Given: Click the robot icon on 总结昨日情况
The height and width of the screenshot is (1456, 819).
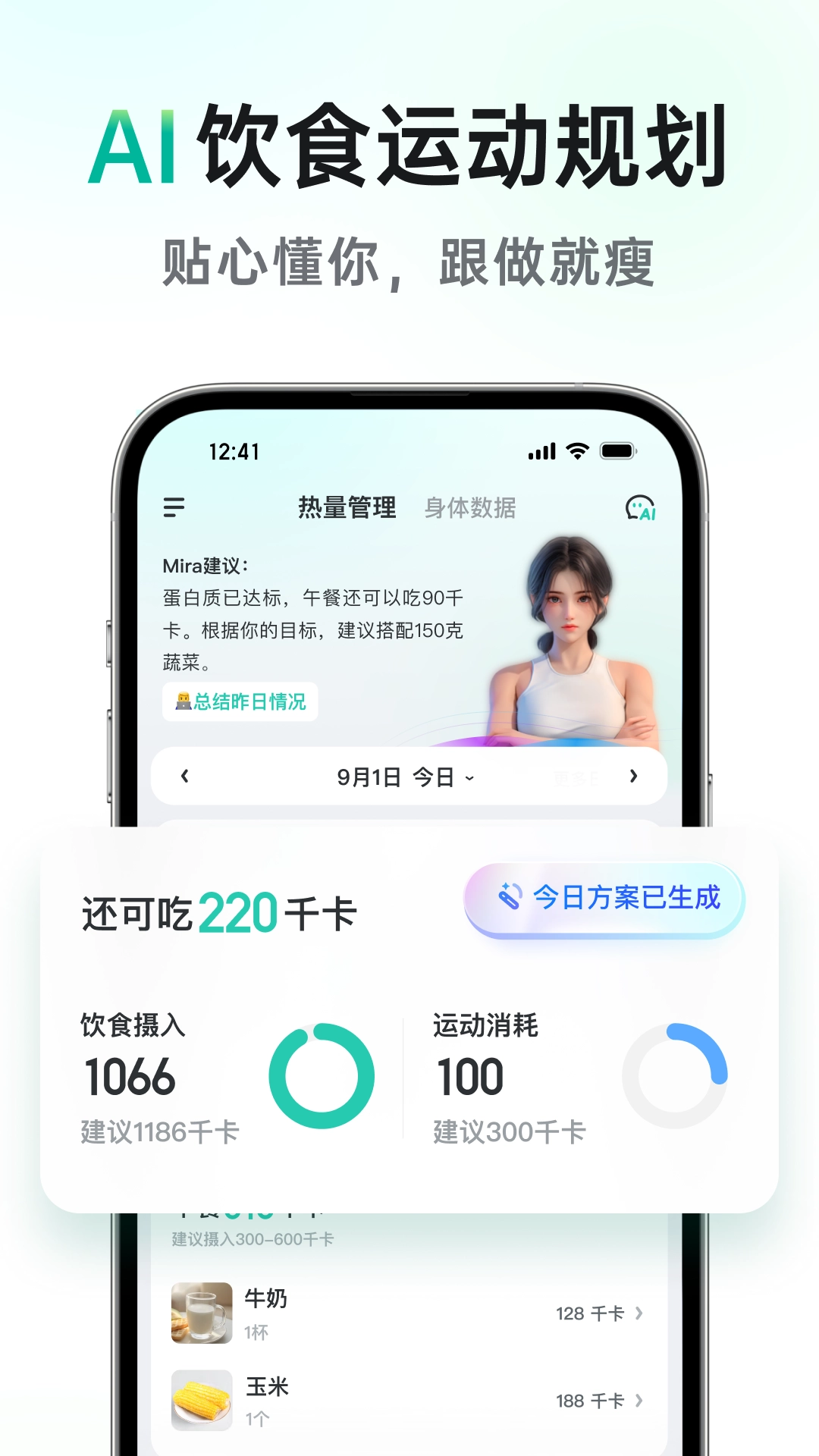Looking at the screenshot, I should (182, 702).
